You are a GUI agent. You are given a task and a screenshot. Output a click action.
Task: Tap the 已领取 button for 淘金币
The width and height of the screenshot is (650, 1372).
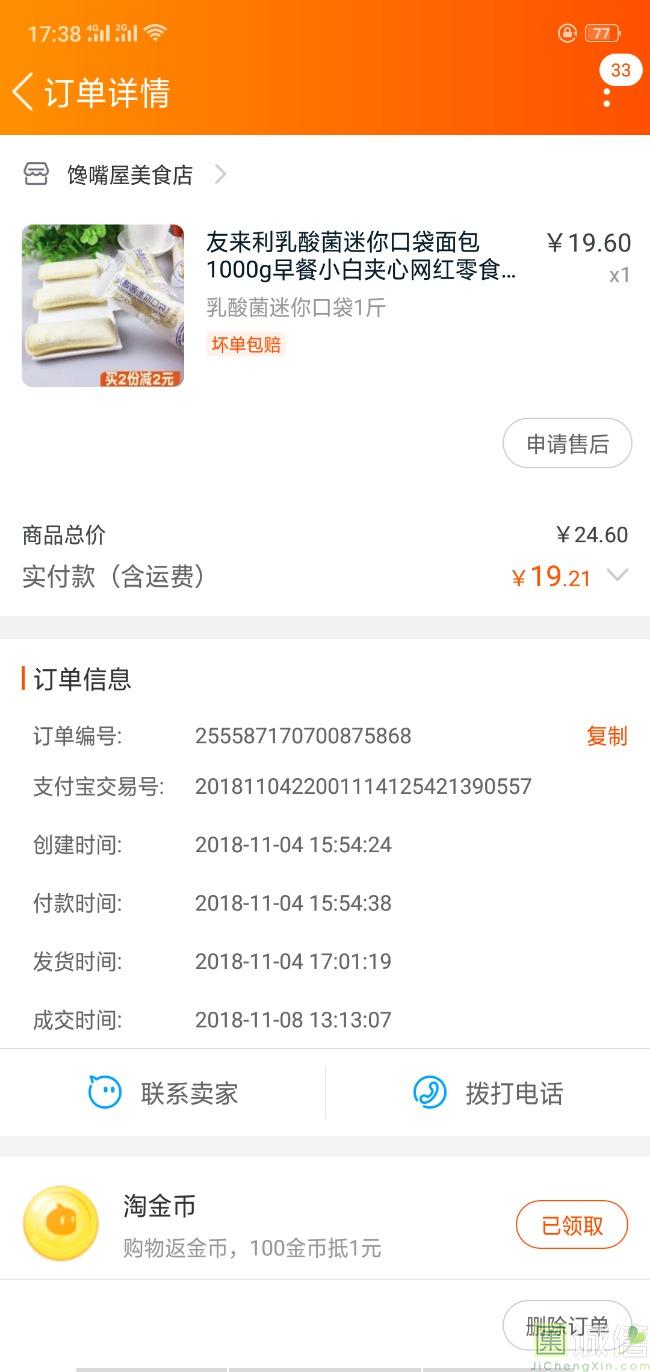pos(572,1225)
